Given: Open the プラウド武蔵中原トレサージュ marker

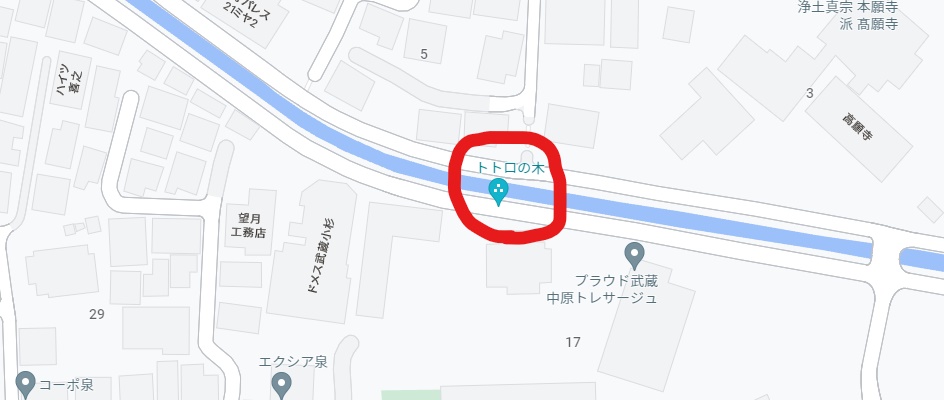Looking at the screenshot, I should point(633,254).
